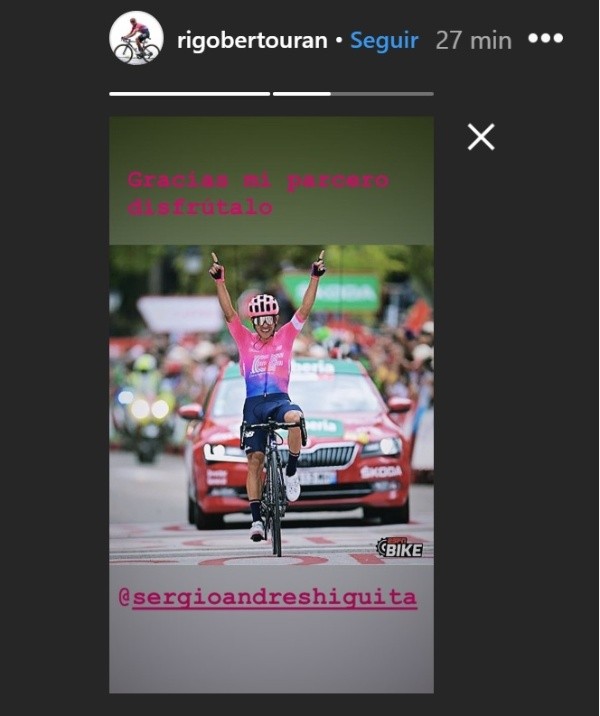Viewport: 600px width, 716px height.
Task: Open the @sergioandreshiquita mention
Action: tap(267, 597)
